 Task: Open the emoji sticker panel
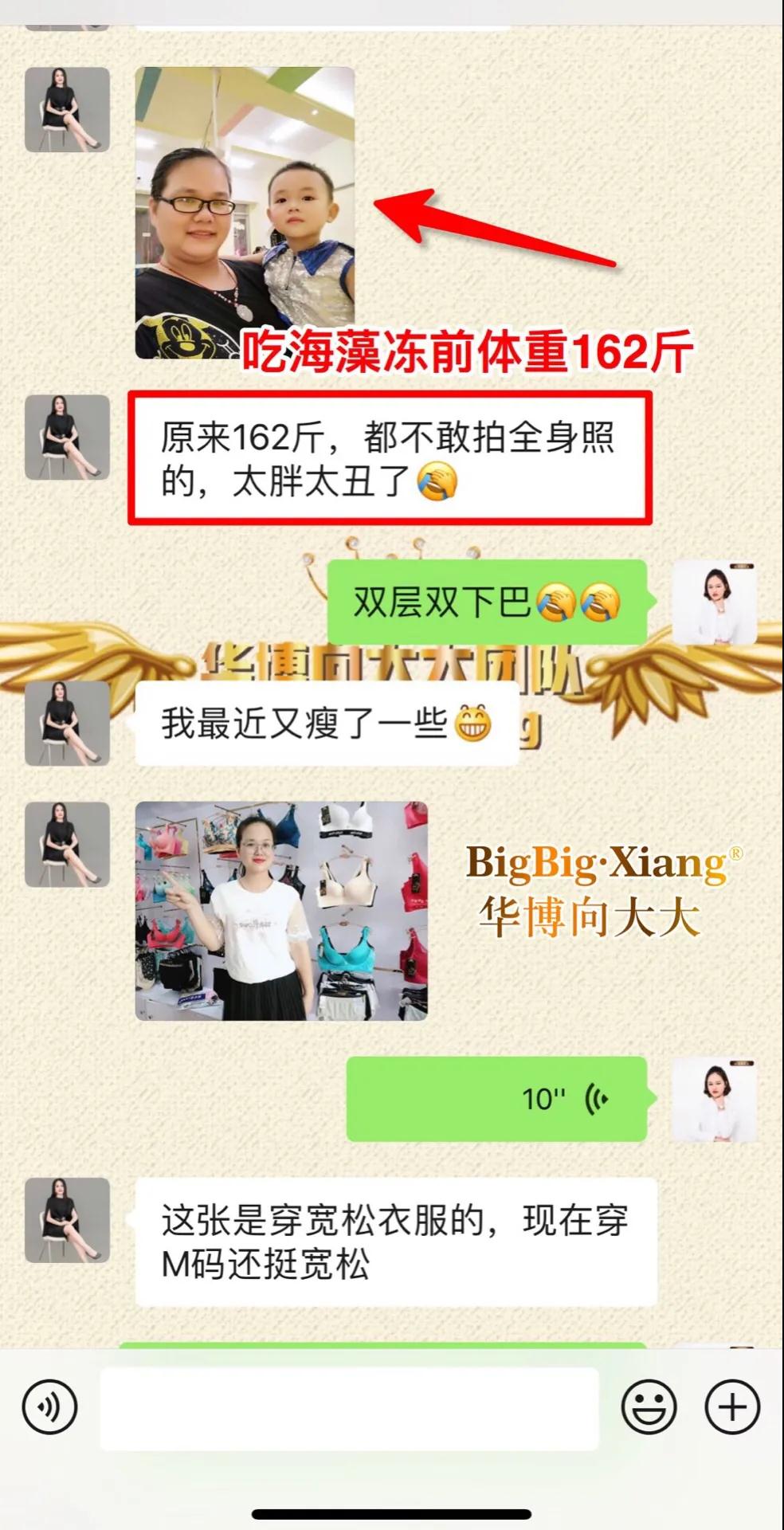(x=649, y=1407)
